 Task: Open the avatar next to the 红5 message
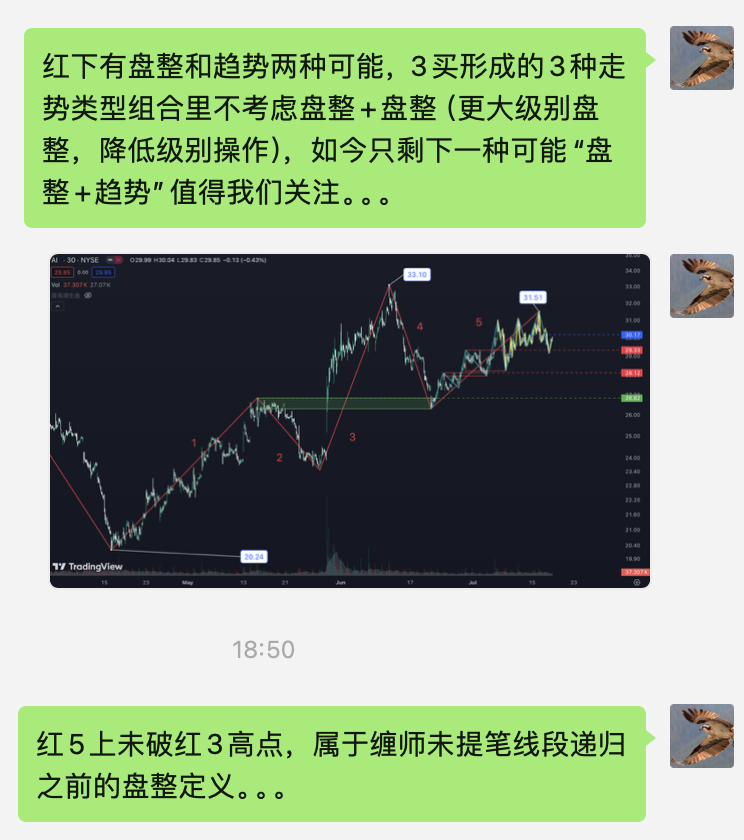point(702,736)
